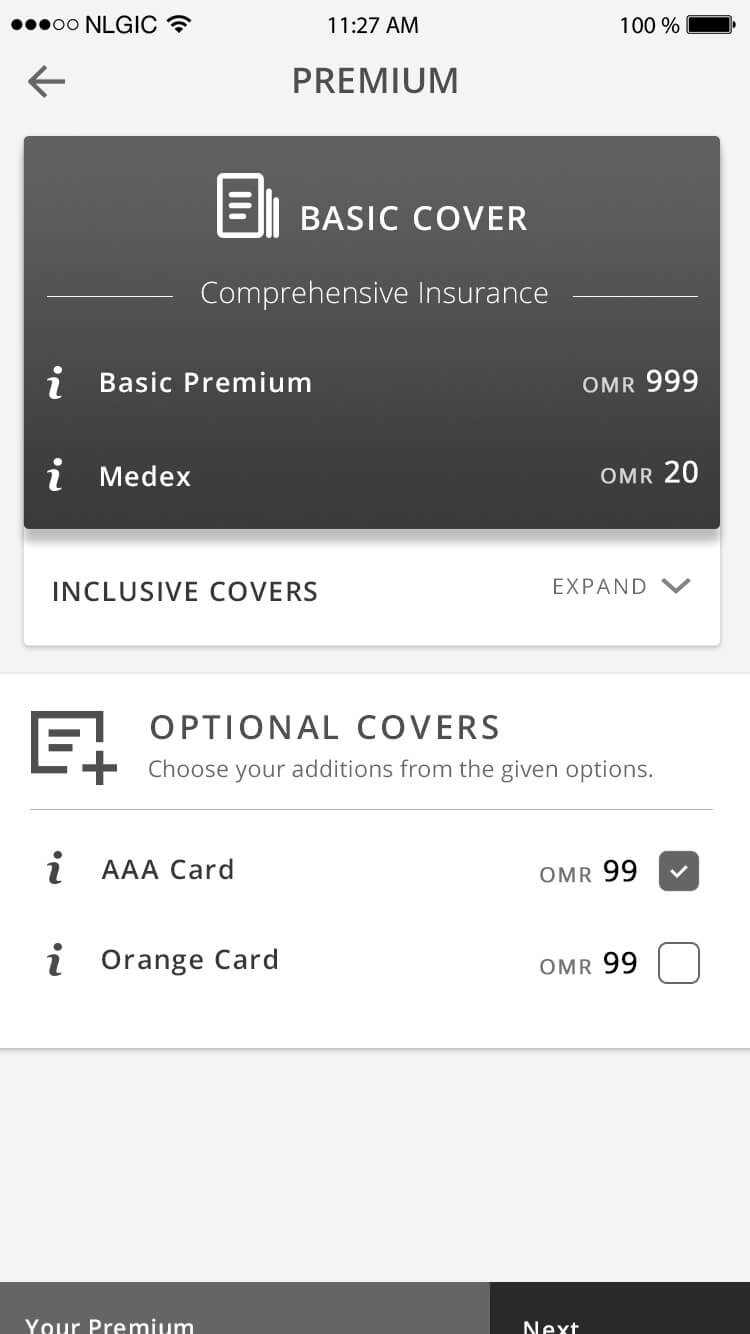
Task: Uncheck the AAA Card optional cover
Action: (678, 872)
